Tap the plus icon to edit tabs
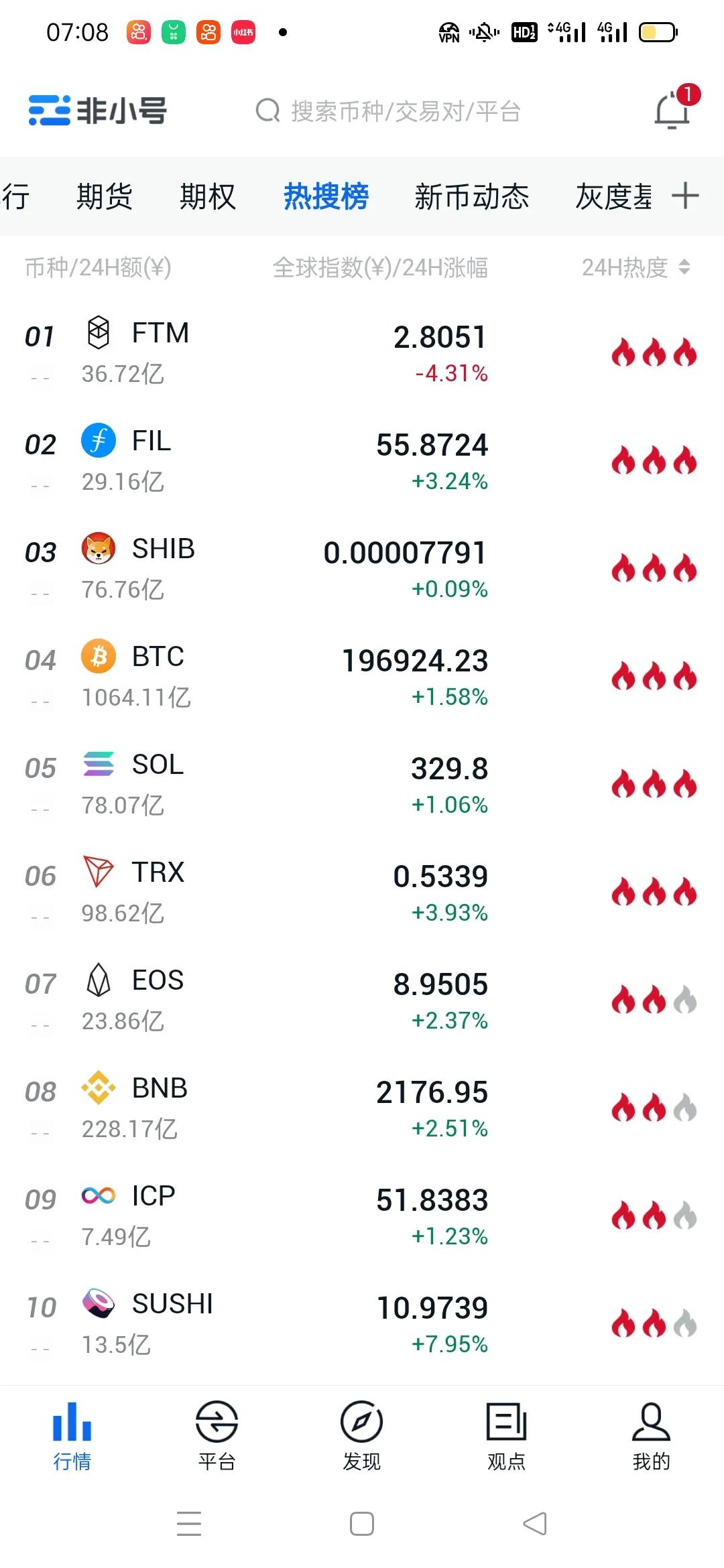Image resolution: width=724 pixels, height=1568 pixels. 685,196
